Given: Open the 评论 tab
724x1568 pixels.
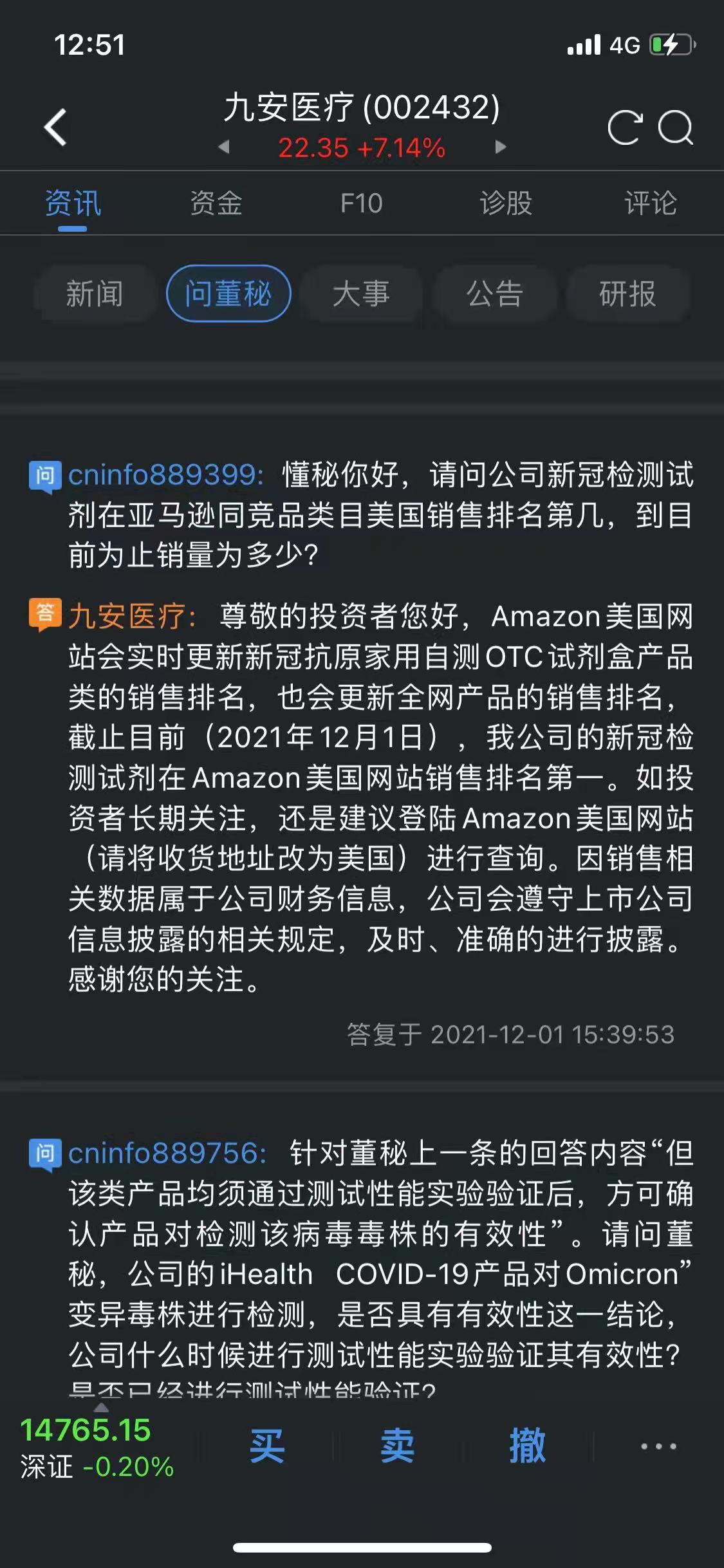Looking at the screenshot, I should click(651, 203).
